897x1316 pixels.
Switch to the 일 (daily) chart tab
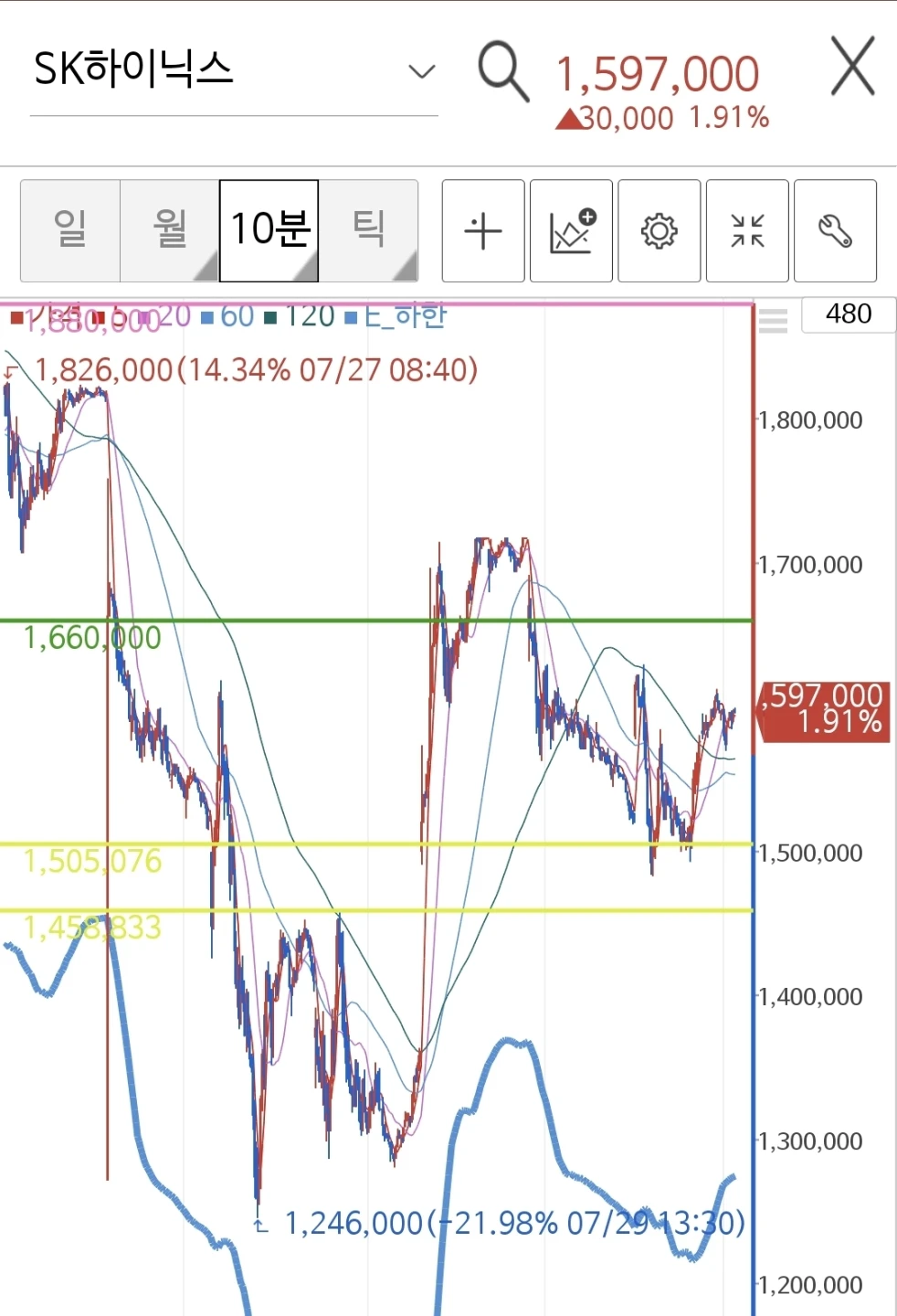pyautogui.click(x=70, y=230)
